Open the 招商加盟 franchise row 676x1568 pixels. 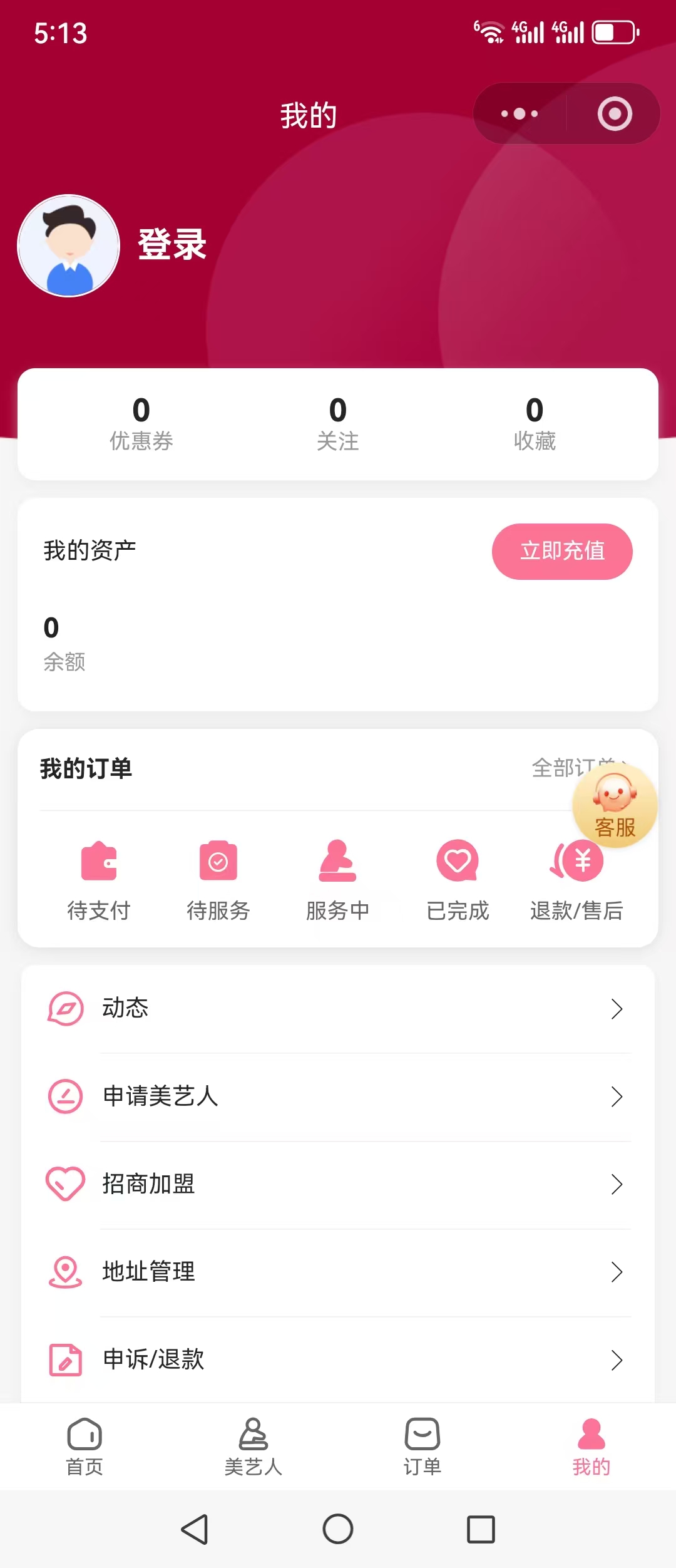[338, 1184]
